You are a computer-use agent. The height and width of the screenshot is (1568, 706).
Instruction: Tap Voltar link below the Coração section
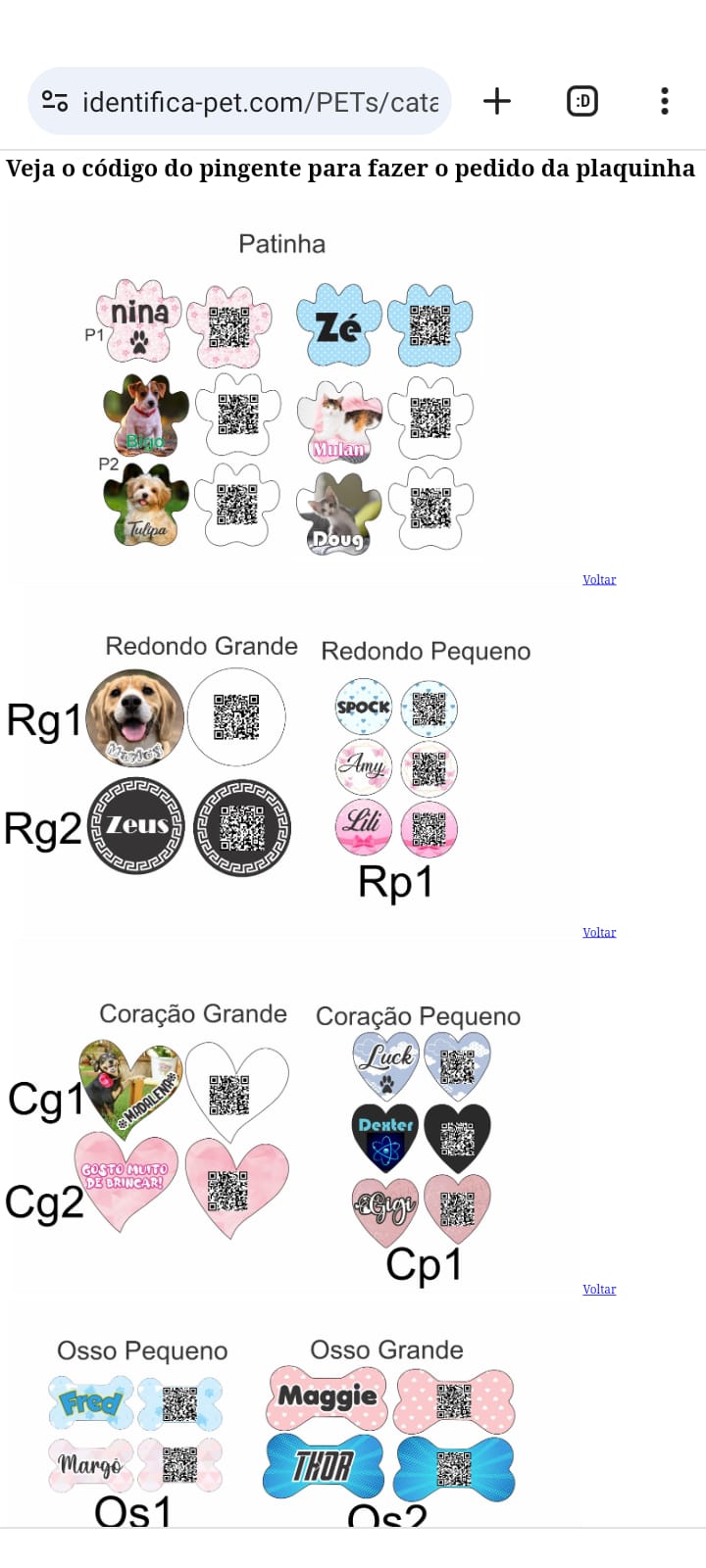coord(599,1290)
